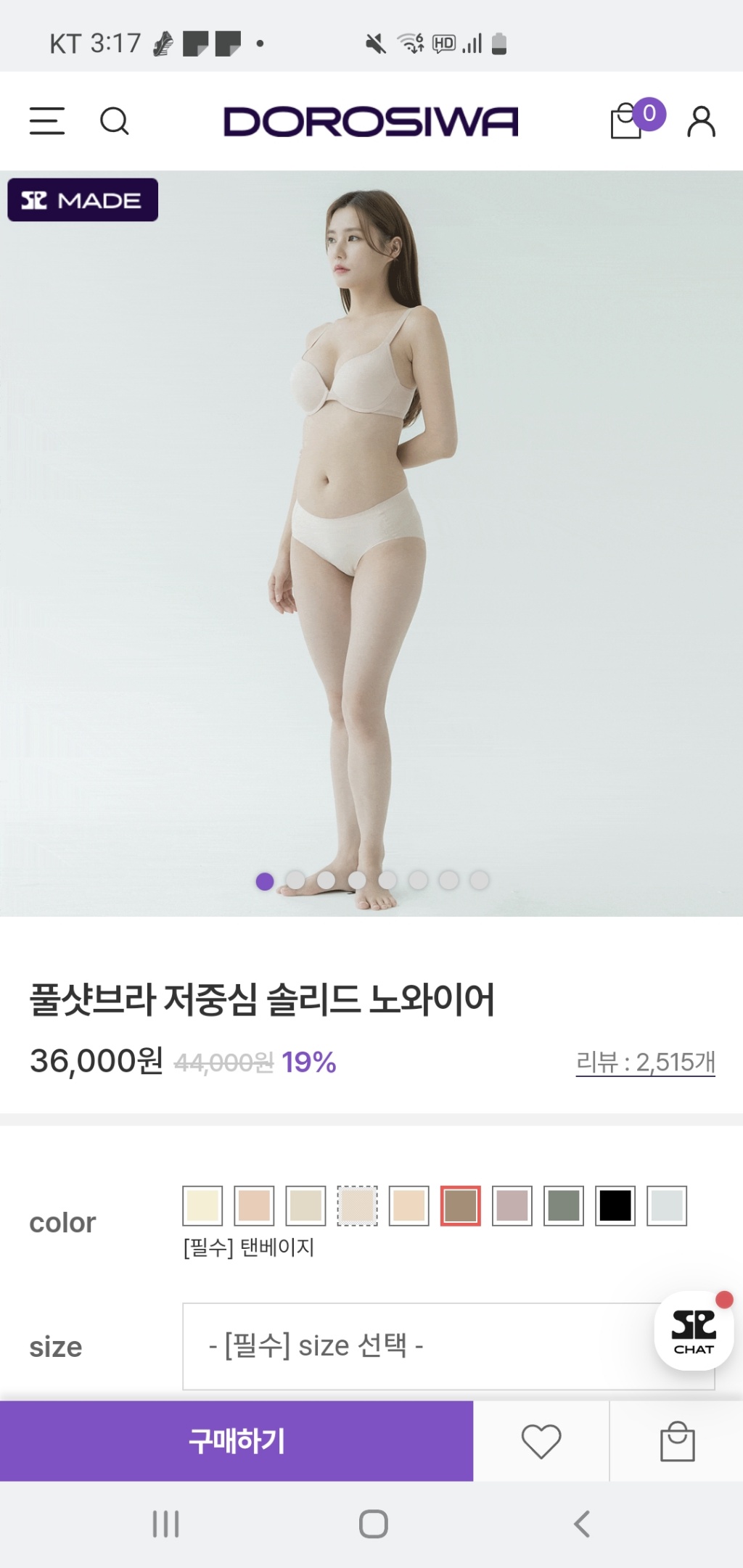Open recent apps from navigation bar
The image size is (743, 1568).
pos(165,1524)
